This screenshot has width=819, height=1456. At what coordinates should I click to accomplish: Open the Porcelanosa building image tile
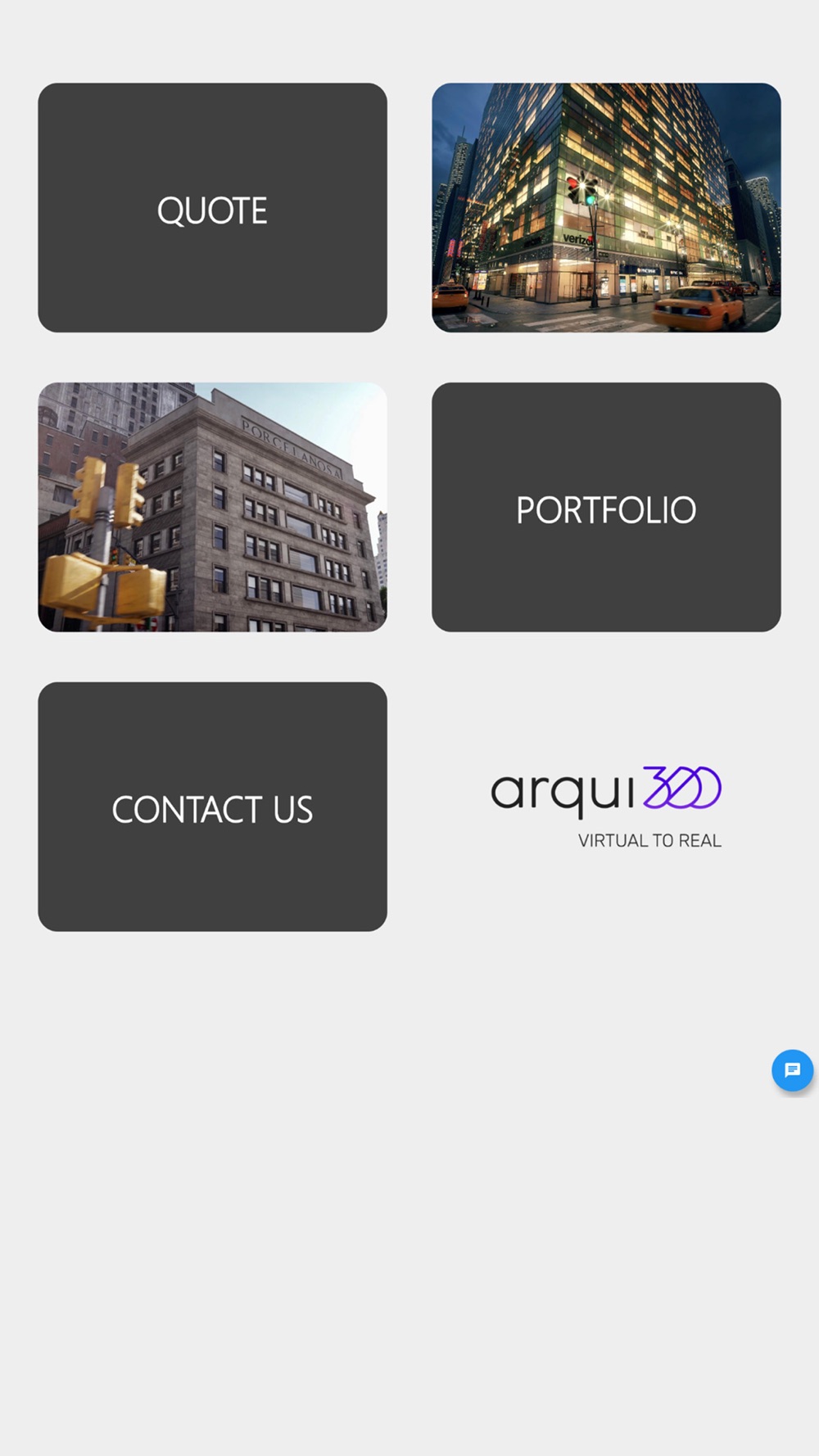tap(212, 507)
